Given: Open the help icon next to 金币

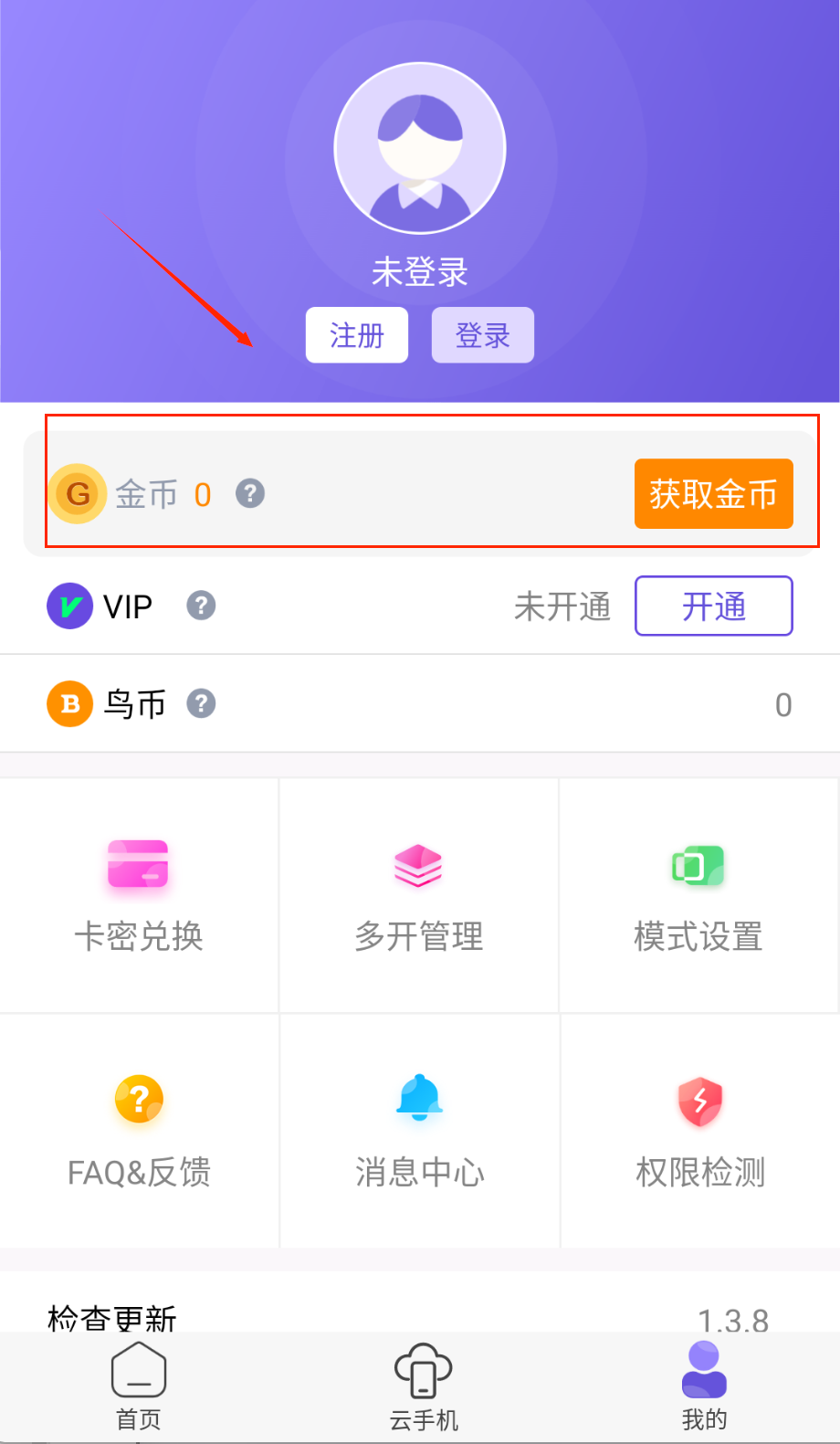Looking at the screenshot, I should point(250,493).
